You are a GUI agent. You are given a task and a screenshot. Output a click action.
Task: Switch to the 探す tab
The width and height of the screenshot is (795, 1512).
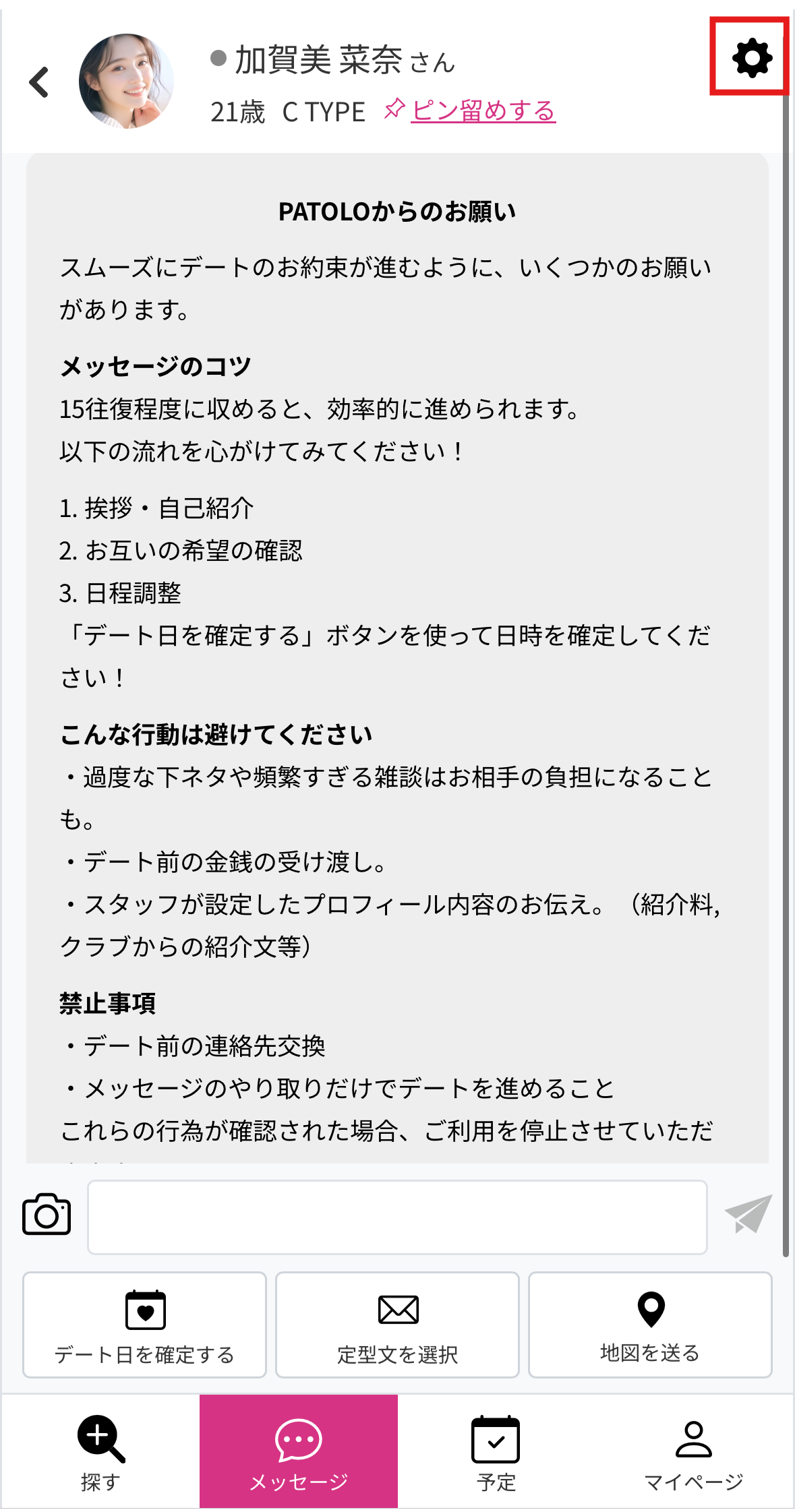point(100,1451)
